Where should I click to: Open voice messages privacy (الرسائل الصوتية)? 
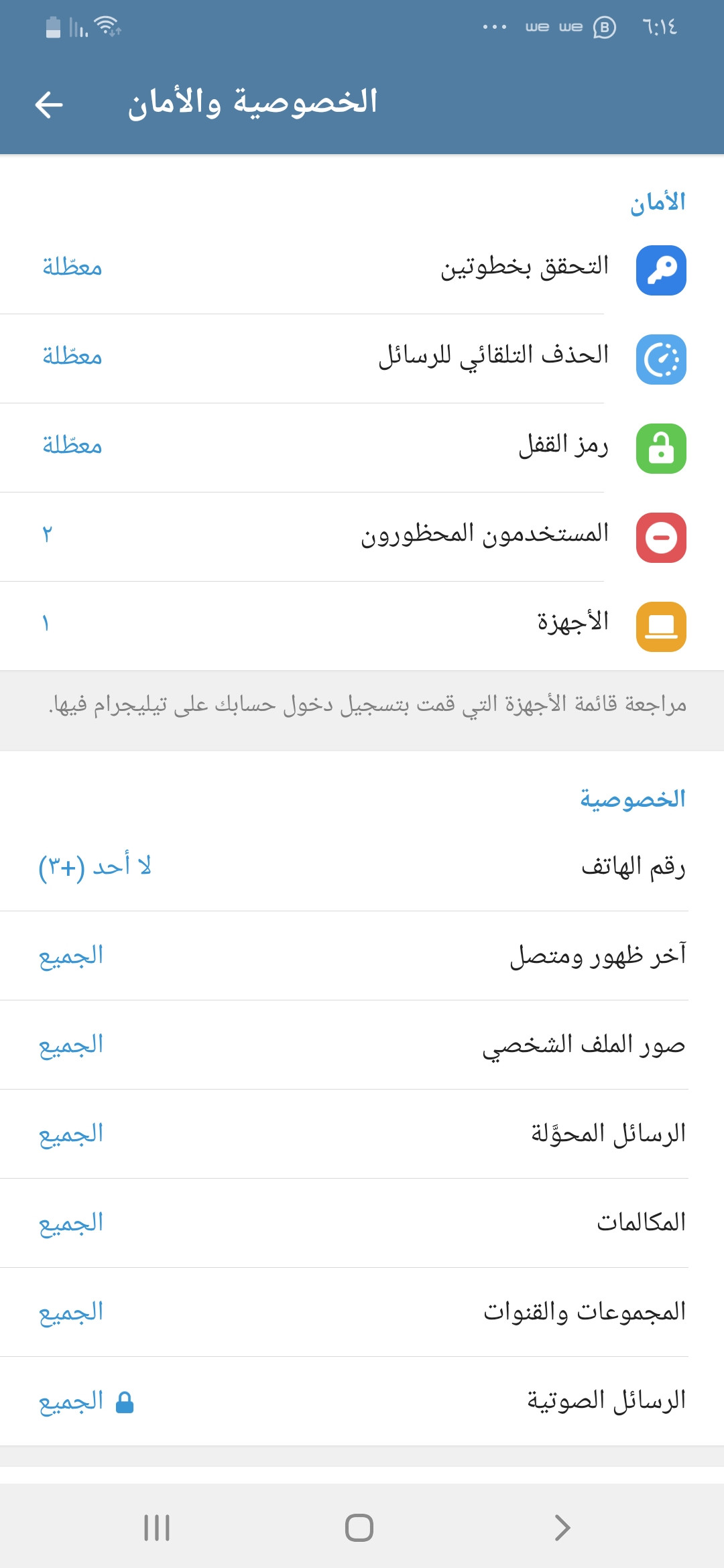pos(362,1401)
